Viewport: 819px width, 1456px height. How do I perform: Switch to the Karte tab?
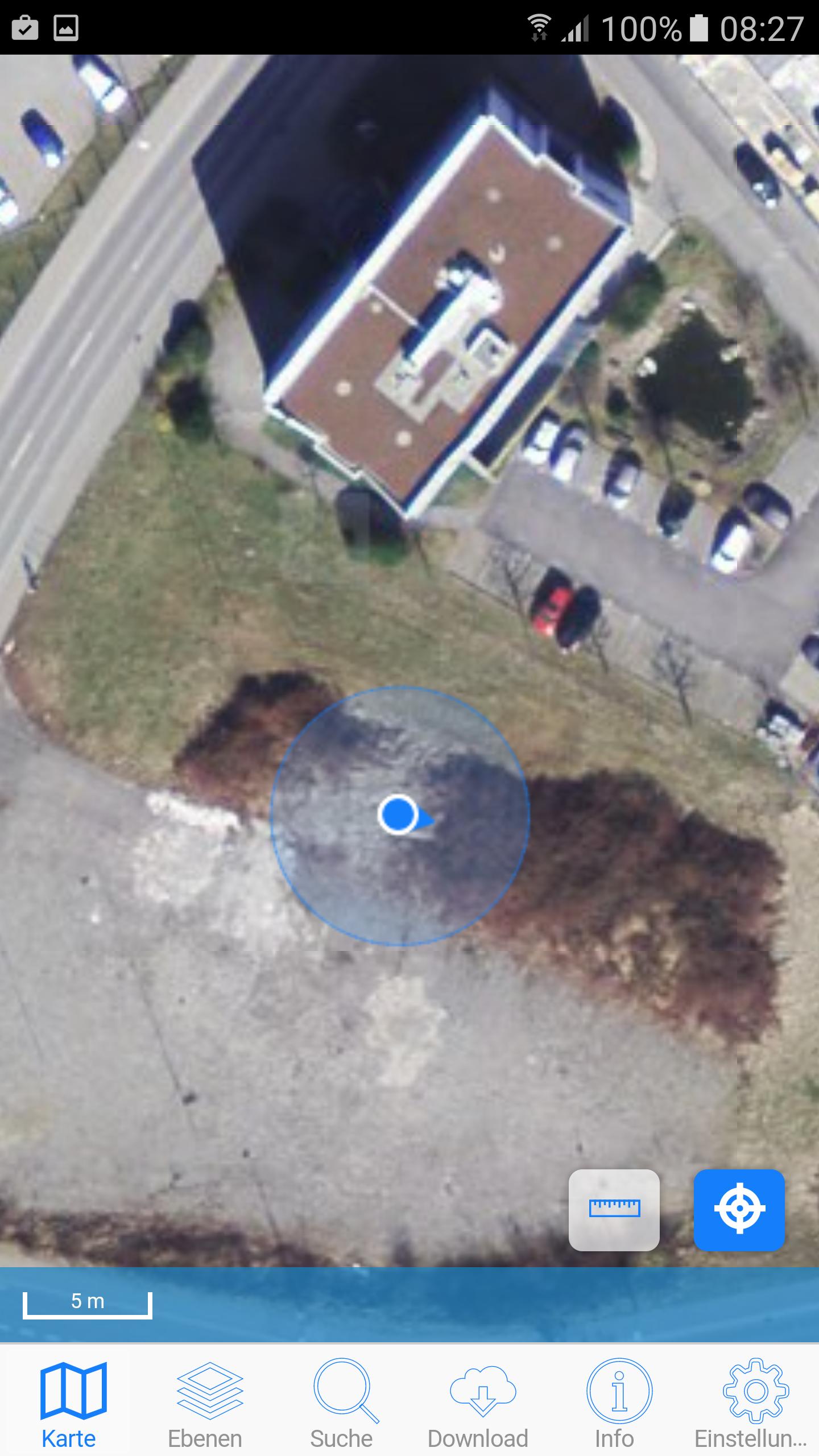click(x=69, y=1403)
